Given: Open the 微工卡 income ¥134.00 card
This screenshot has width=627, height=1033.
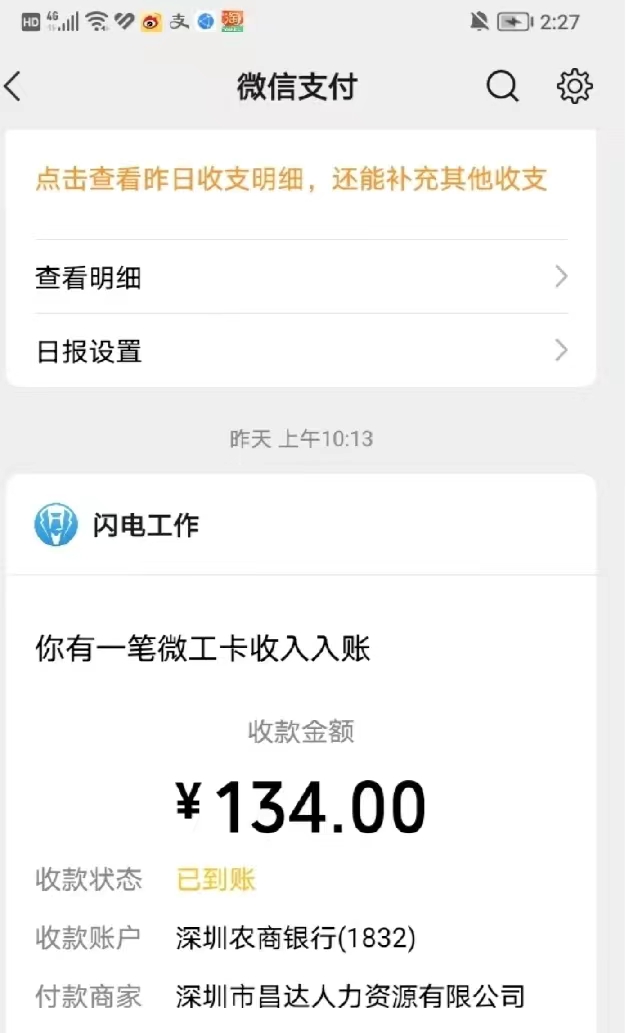Looking at the screenshot, I should tap(301, 804).
